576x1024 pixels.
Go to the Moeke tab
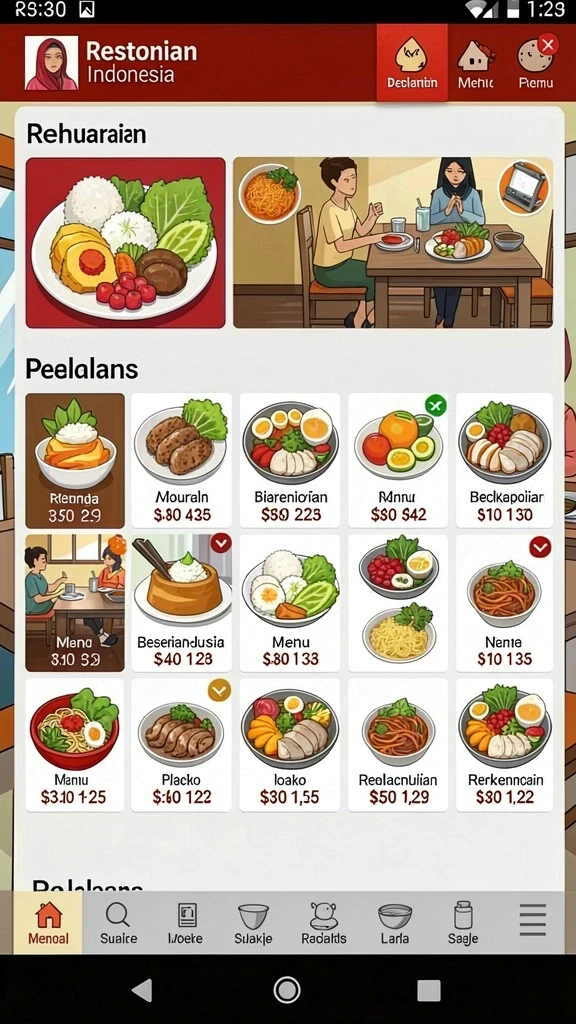[x=185, y=923]
